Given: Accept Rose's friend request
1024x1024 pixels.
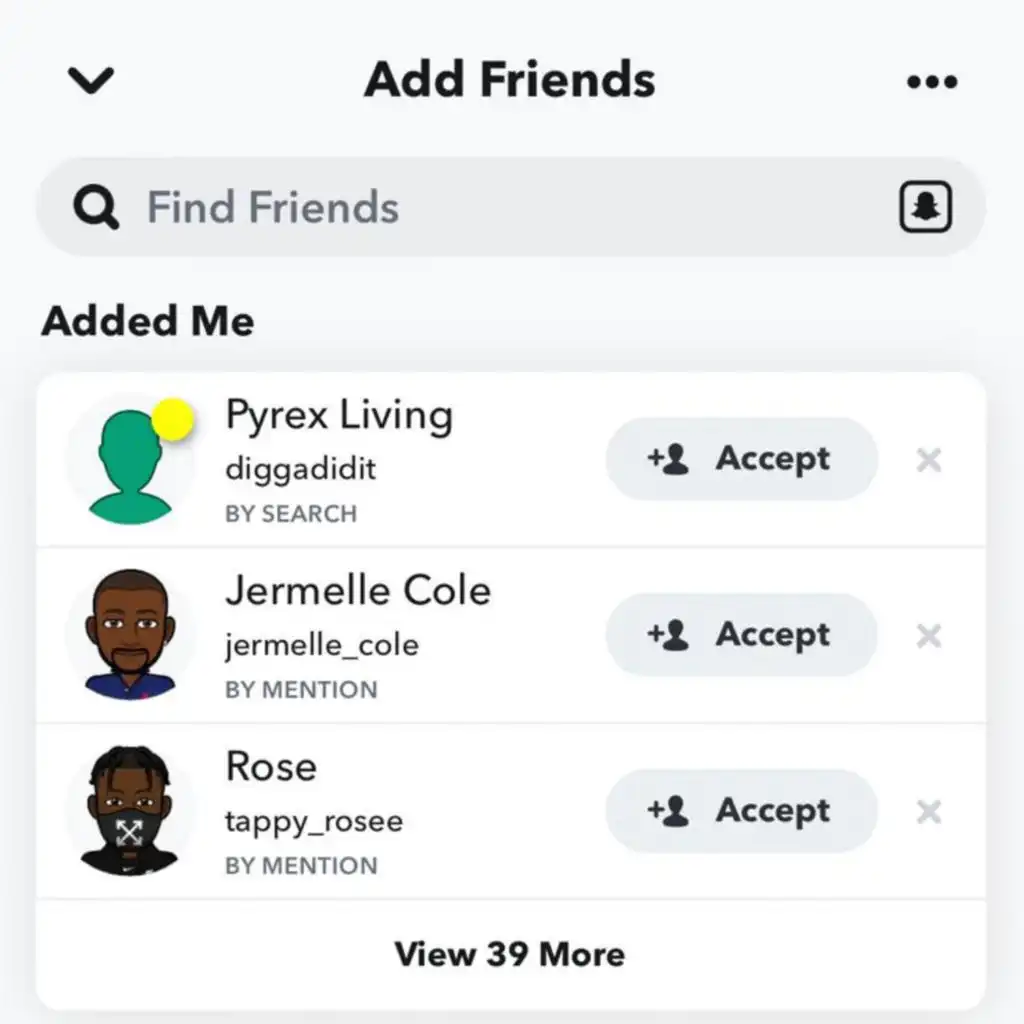Looking at the screenshot, I should tap(741, 811).
